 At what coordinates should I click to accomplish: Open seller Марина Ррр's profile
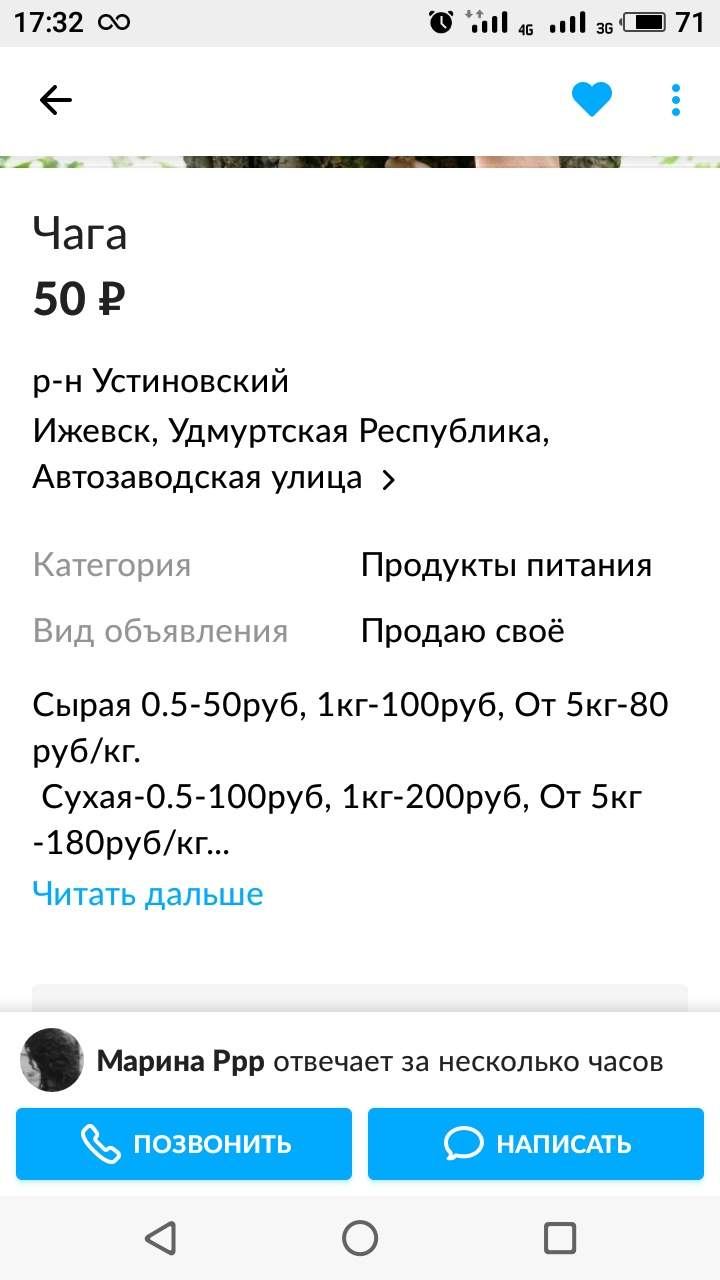pos(181,1061)
